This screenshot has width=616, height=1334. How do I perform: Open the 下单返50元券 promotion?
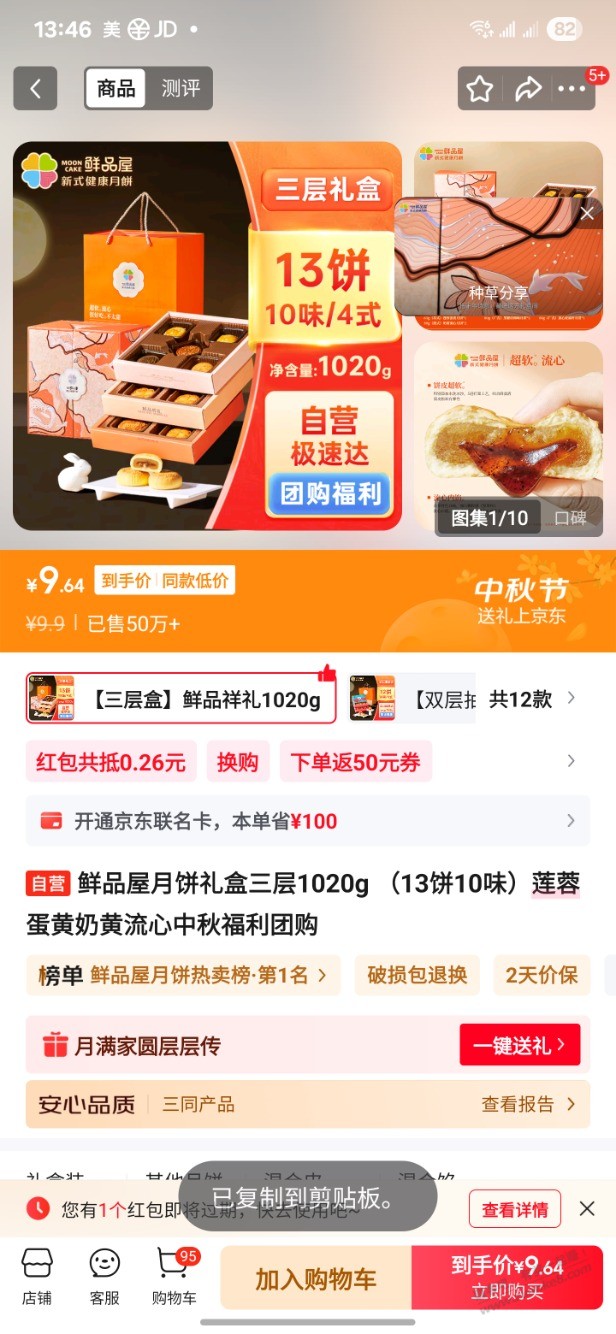click(355, 762)
